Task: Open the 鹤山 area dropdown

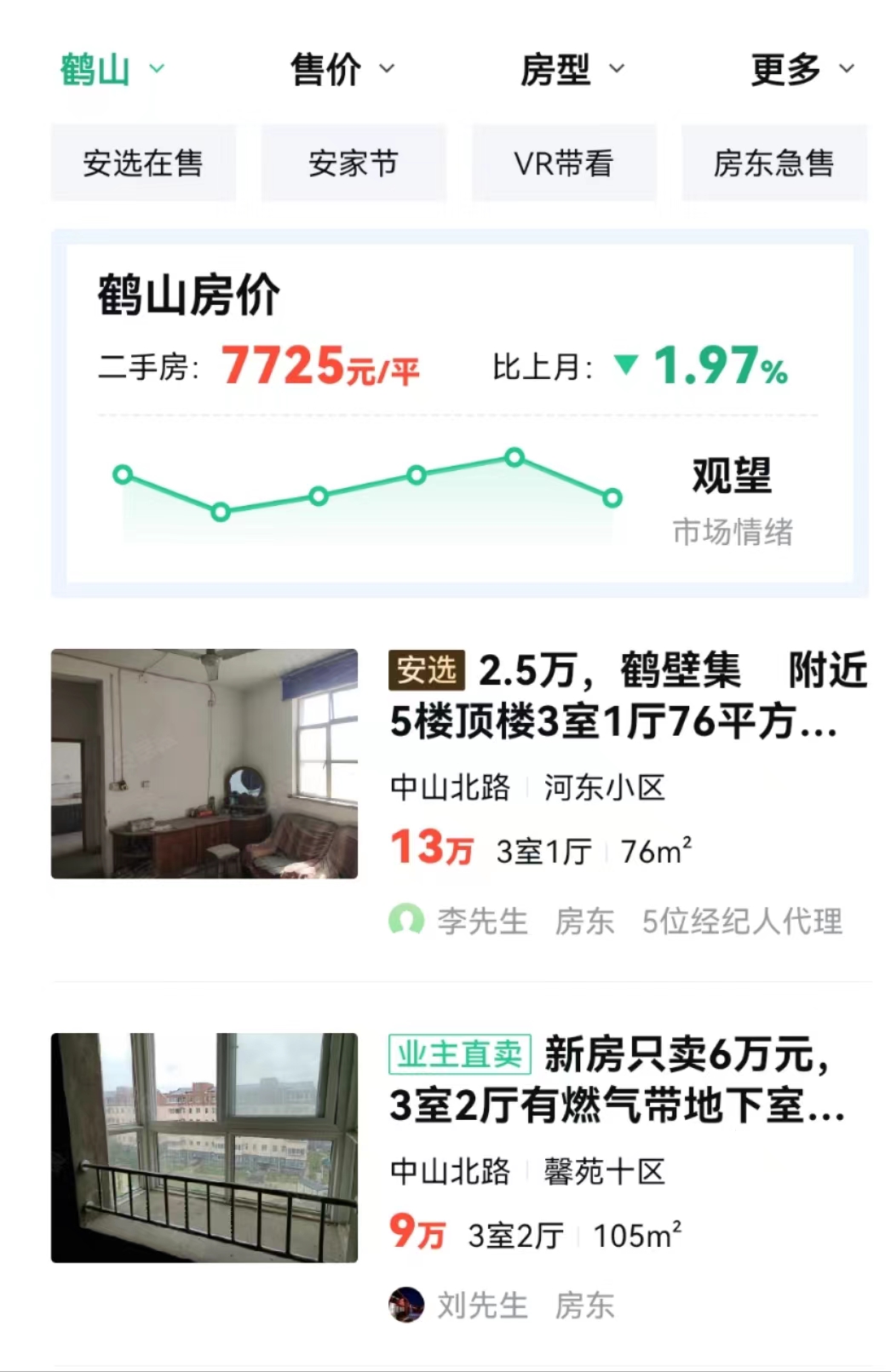Action: pos(111,70)
